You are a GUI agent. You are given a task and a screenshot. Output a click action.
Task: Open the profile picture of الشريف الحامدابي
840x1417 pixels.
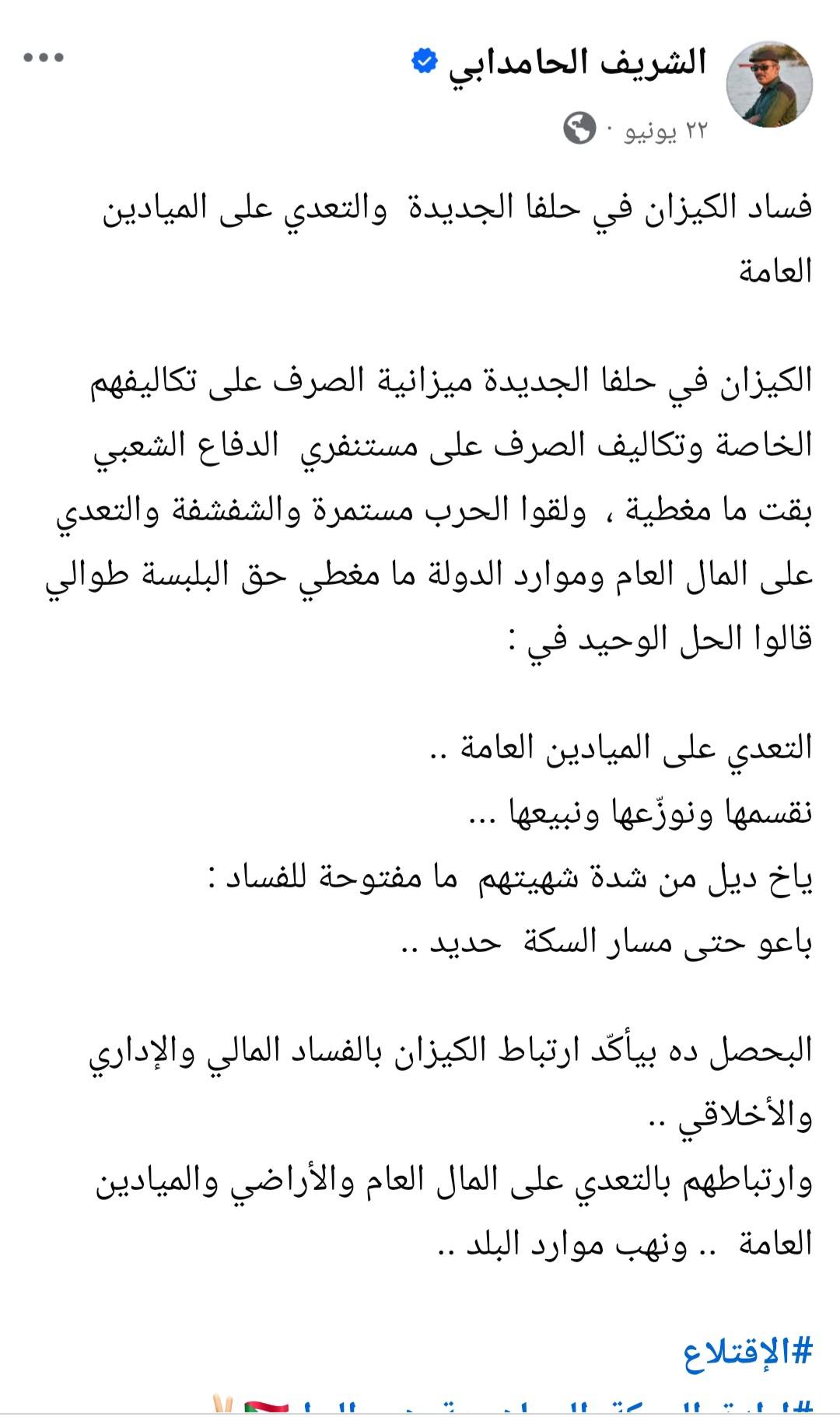(768, 84)
